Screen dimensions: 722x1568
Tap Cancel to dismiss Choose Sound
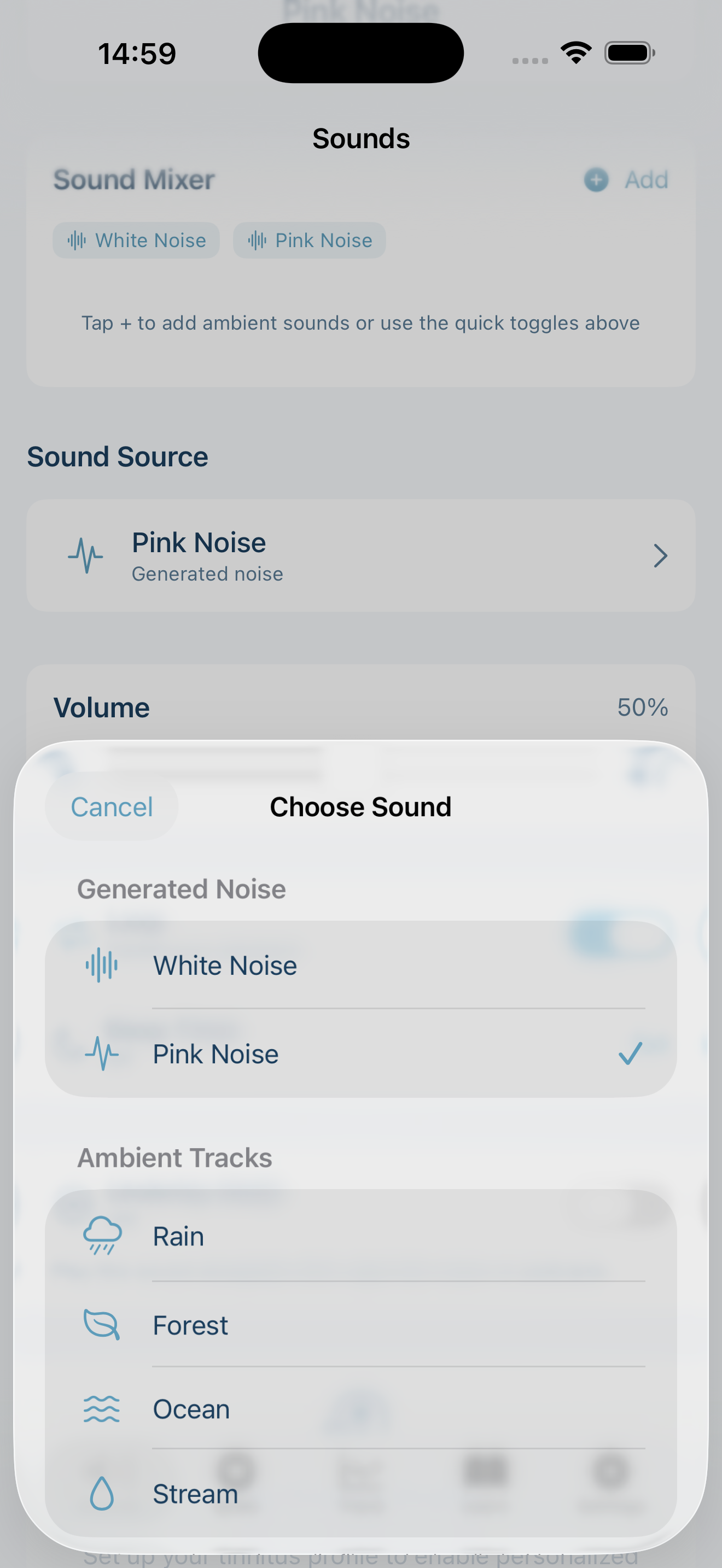(112, 806)
